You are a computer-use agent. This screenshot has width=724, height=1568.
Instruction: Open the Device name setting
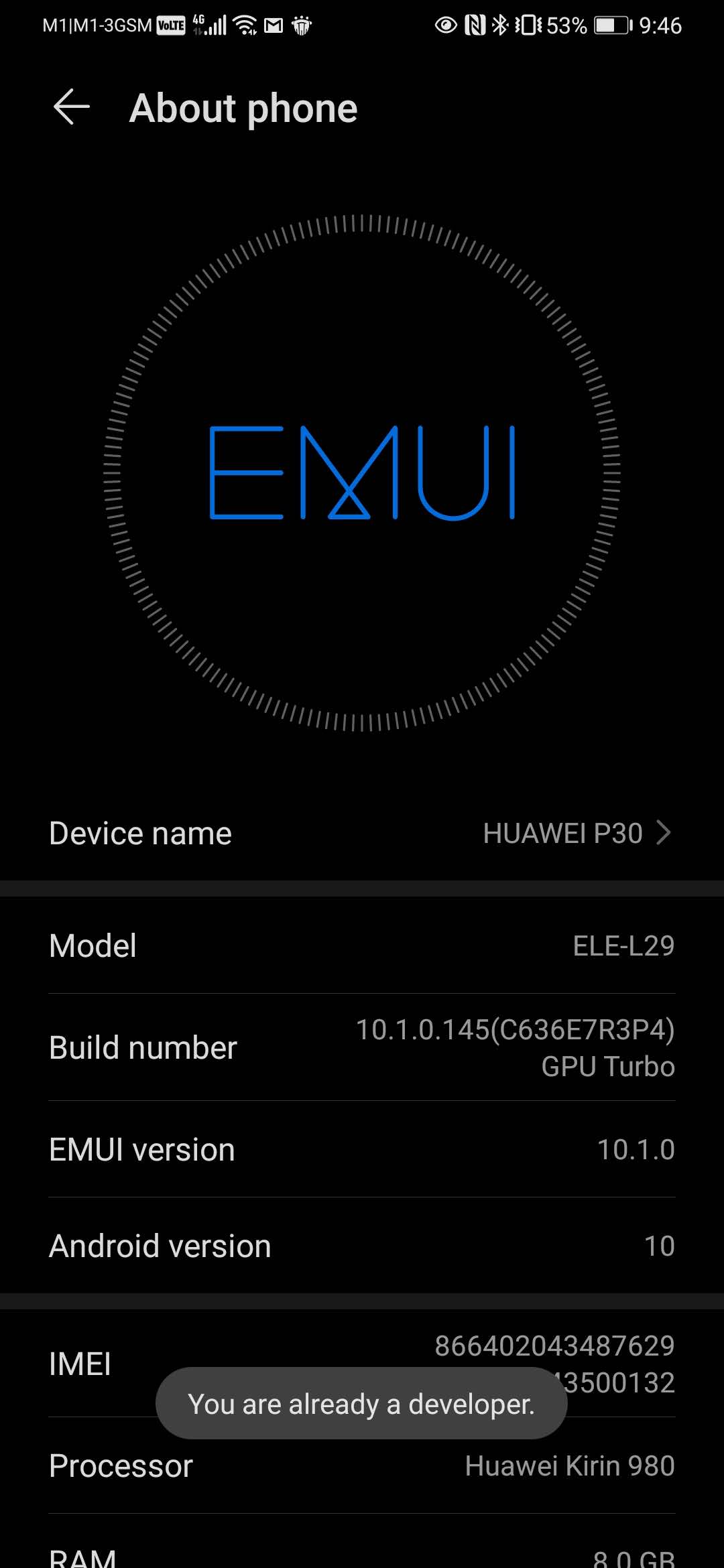(x=362, y=833)
